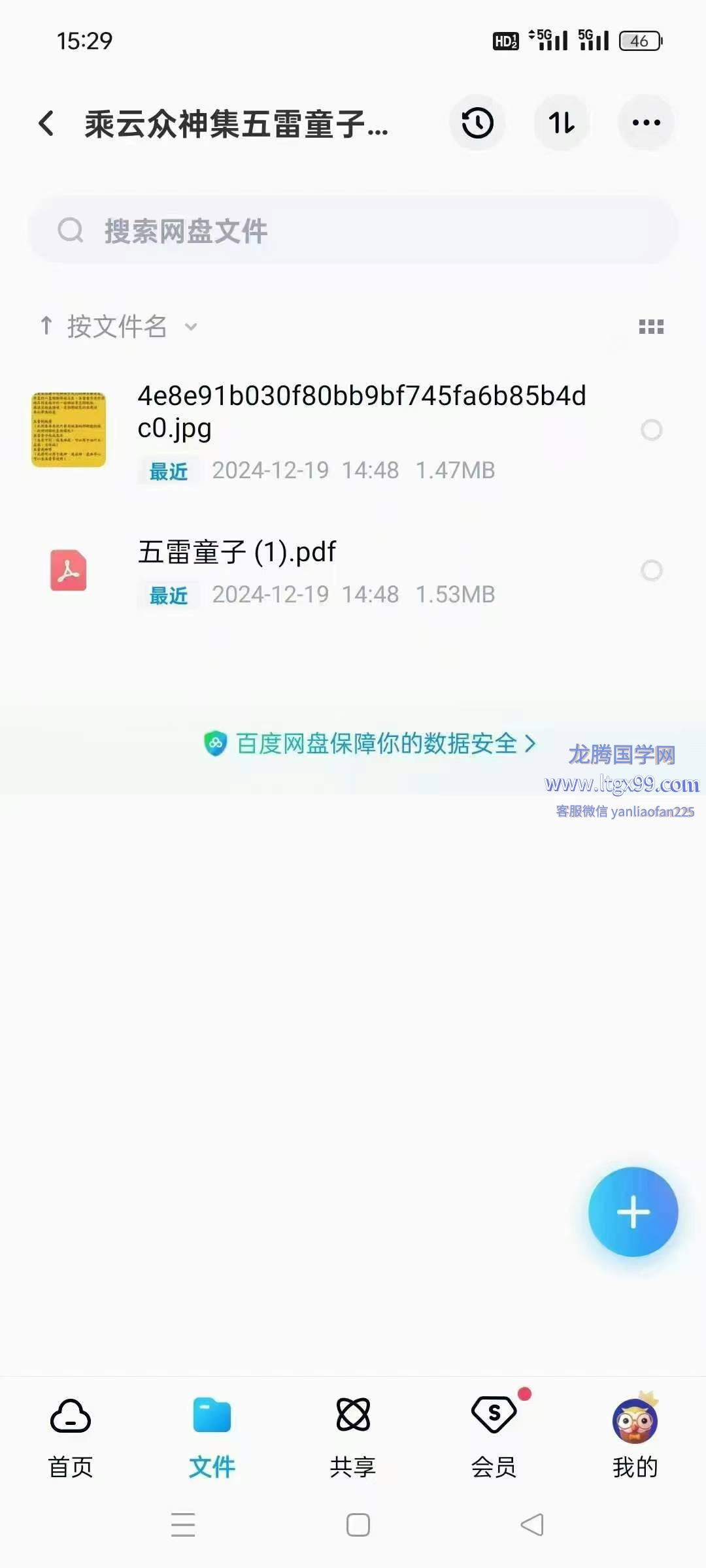Open 百度网盘保障你的数据安全 link
This screenshot has width=706, height=1568.
(370, 743)
